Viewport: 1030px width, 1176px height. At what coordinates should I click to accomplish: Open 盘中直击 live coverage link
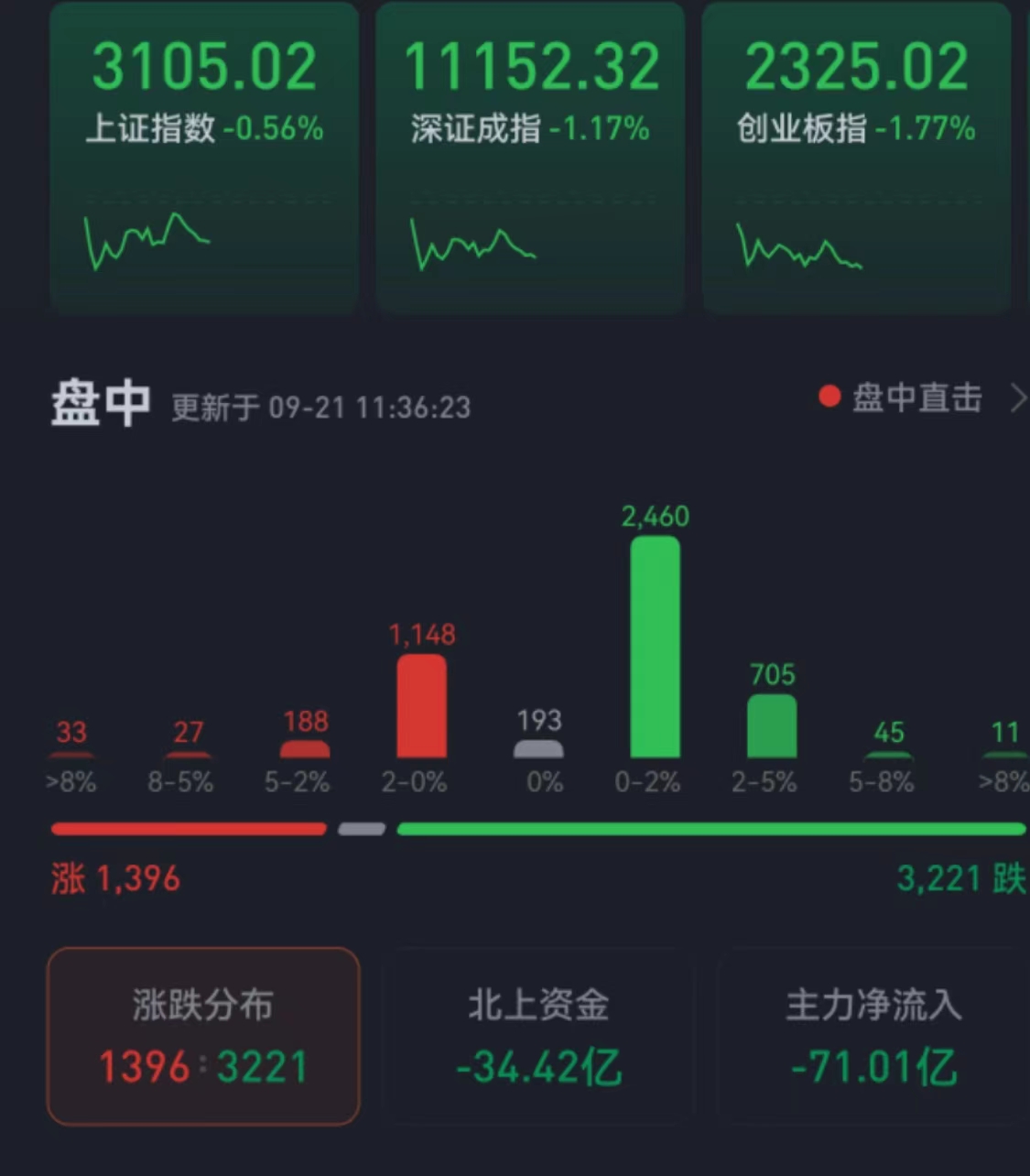pos(918,398)
